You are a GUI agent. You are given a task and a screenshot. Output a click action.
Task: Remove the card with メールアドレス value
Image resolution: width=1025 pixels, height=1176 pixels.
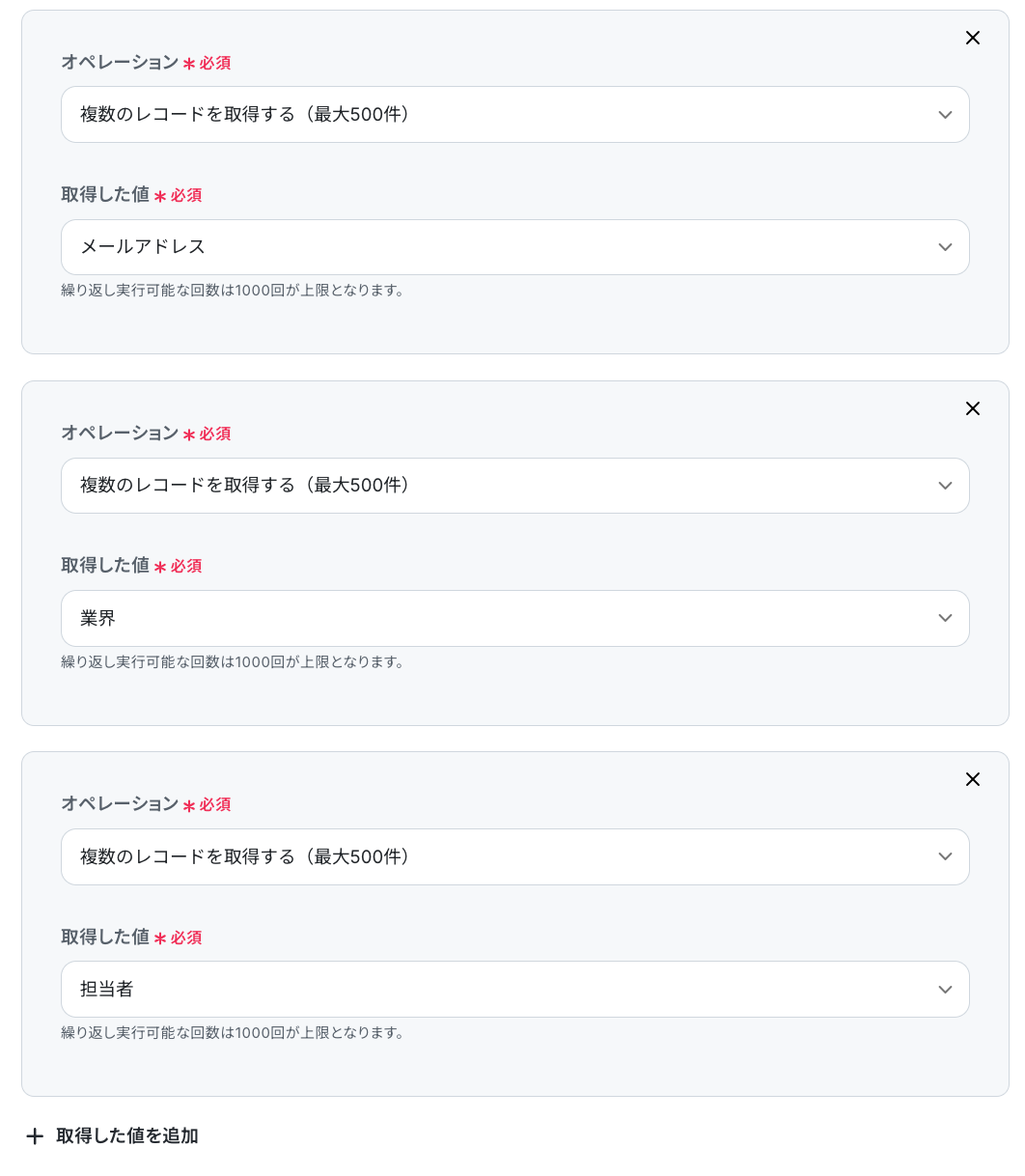point(973,38)
